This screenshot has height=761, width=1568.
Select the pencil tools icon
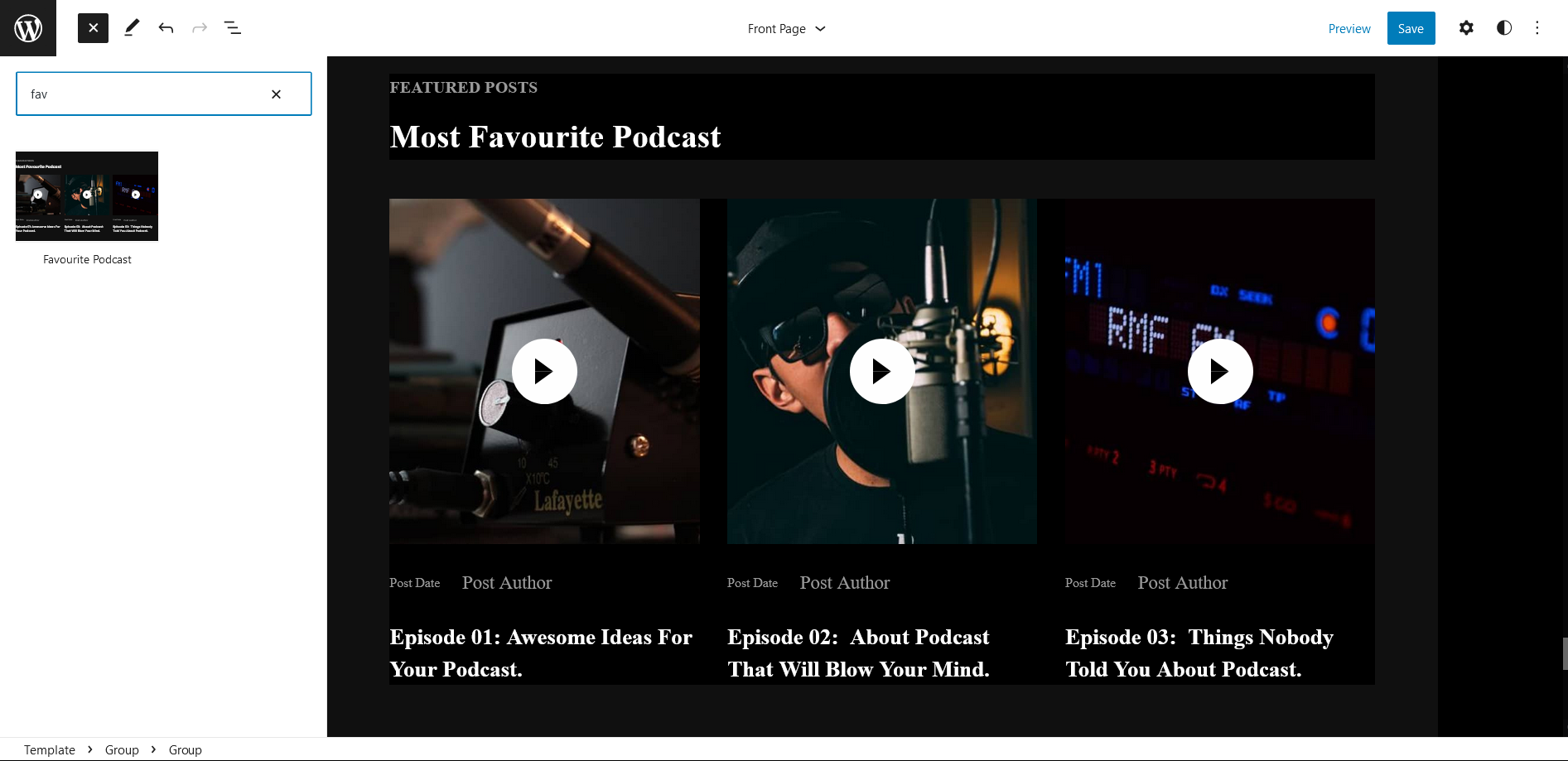[x=132, y=28]
